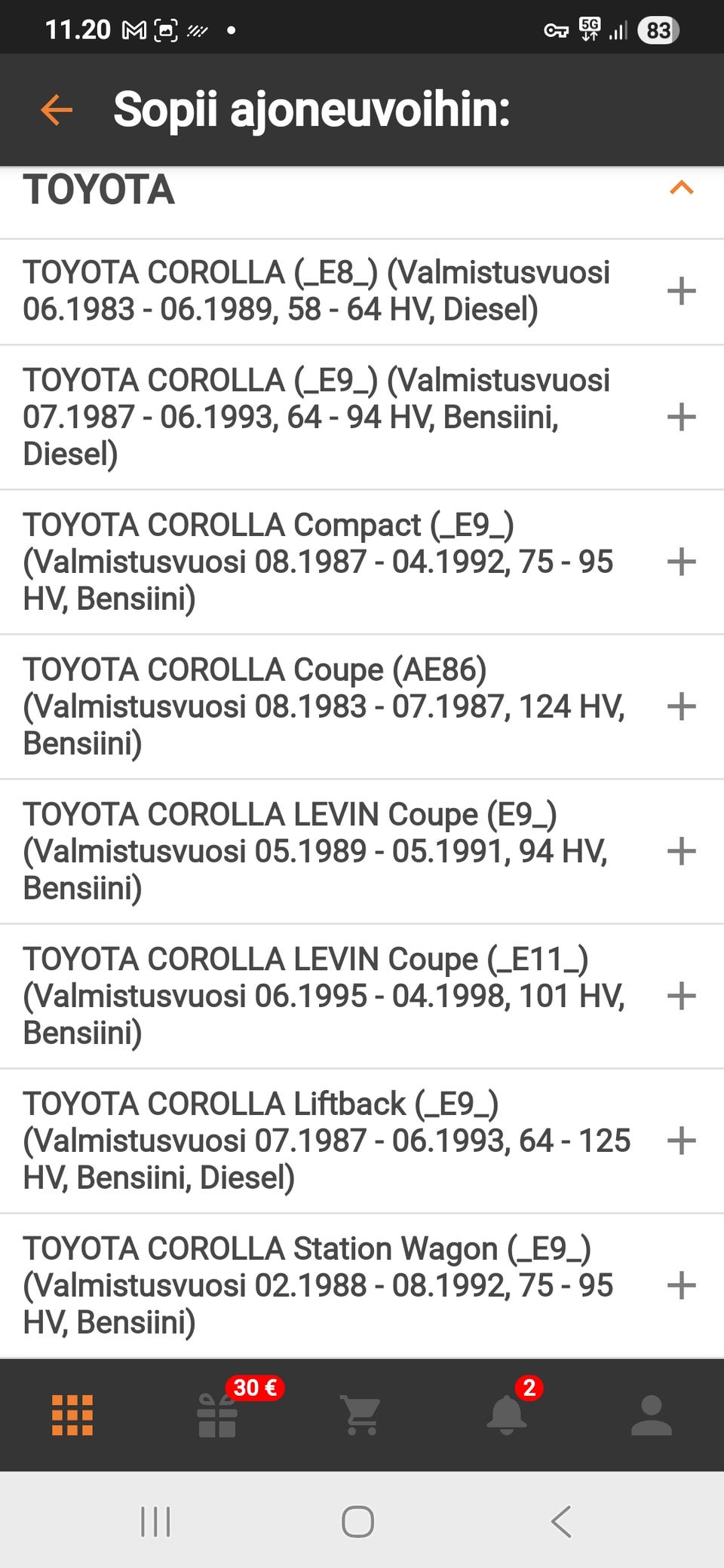Open the catalog grid tab
Screen dimensions: 724x1568
click(x=72, y=1415)
